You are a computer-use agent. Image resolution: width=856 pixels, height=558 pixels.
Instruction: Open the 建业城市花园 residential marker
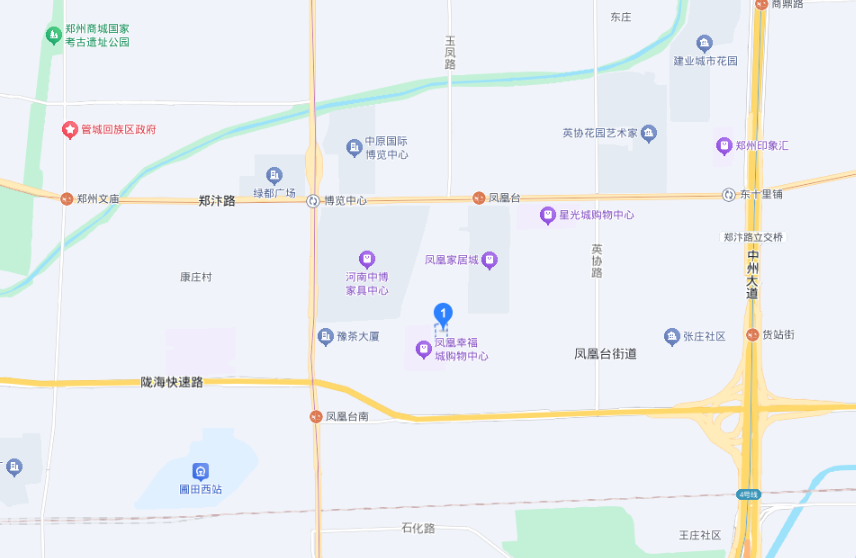pyautogui.click(x=705, y=43)
